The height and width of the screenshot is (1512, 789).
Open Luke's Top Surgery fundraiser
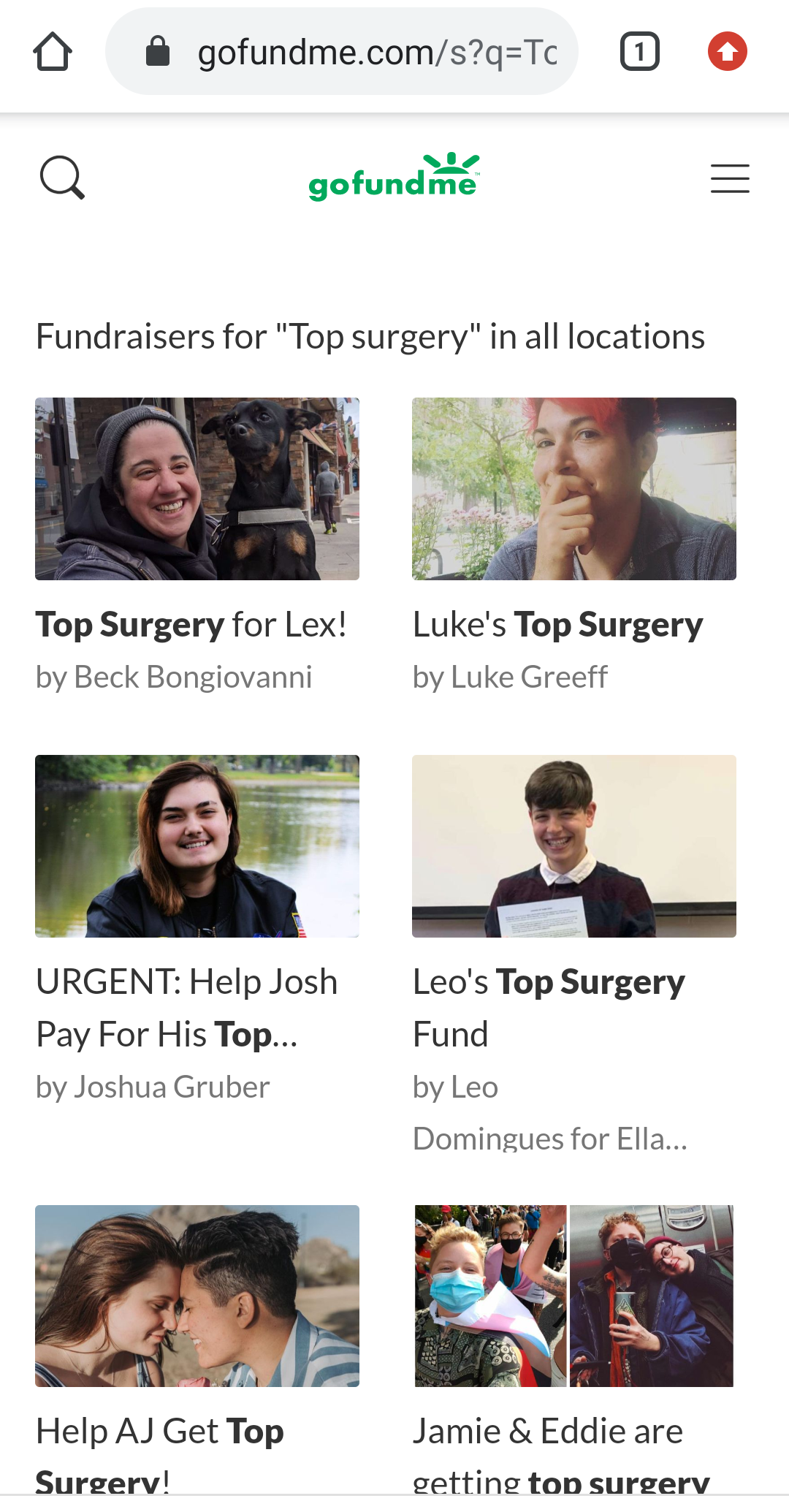click(574, 546)
